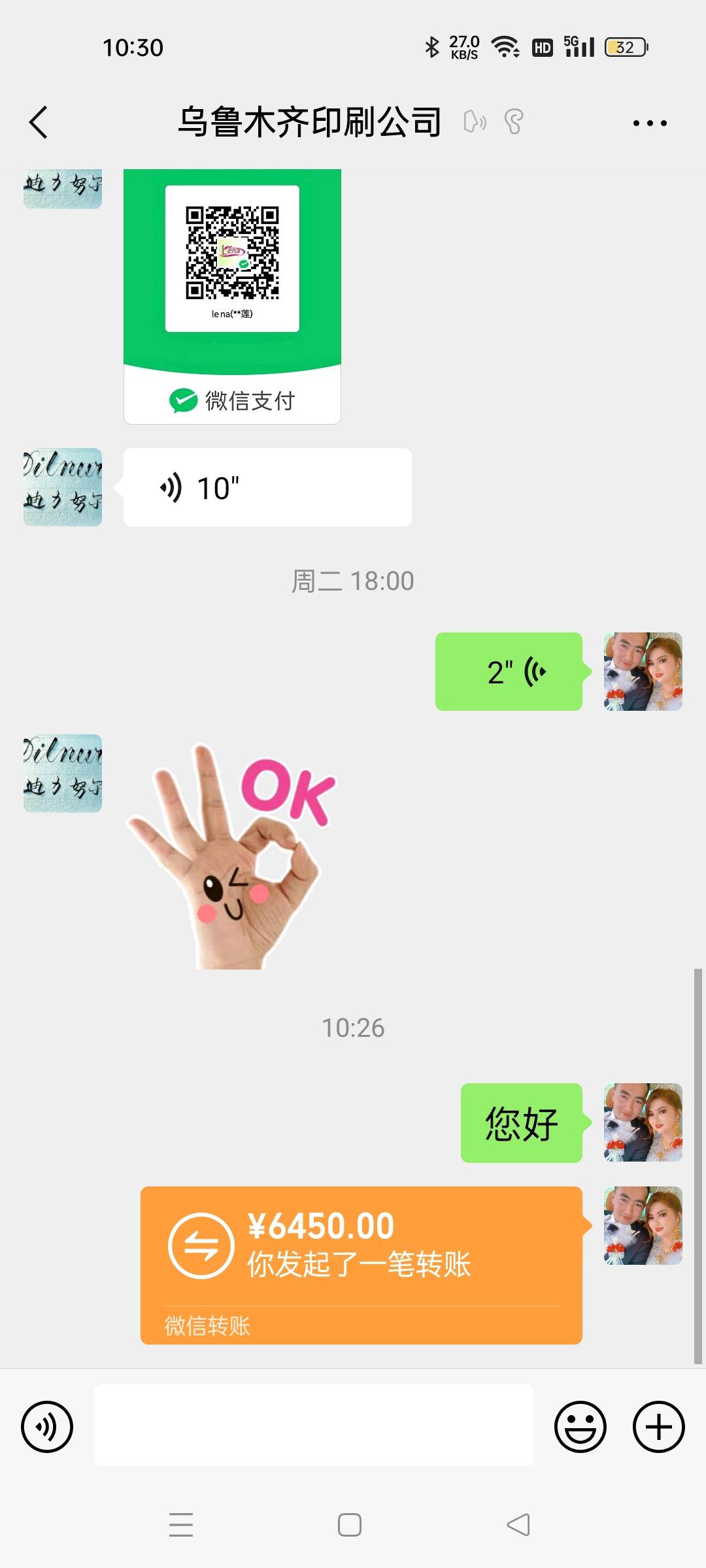Open the plus attachments menu
706x1568 pixels.
pyautogui.click(x=659, y=1427)
